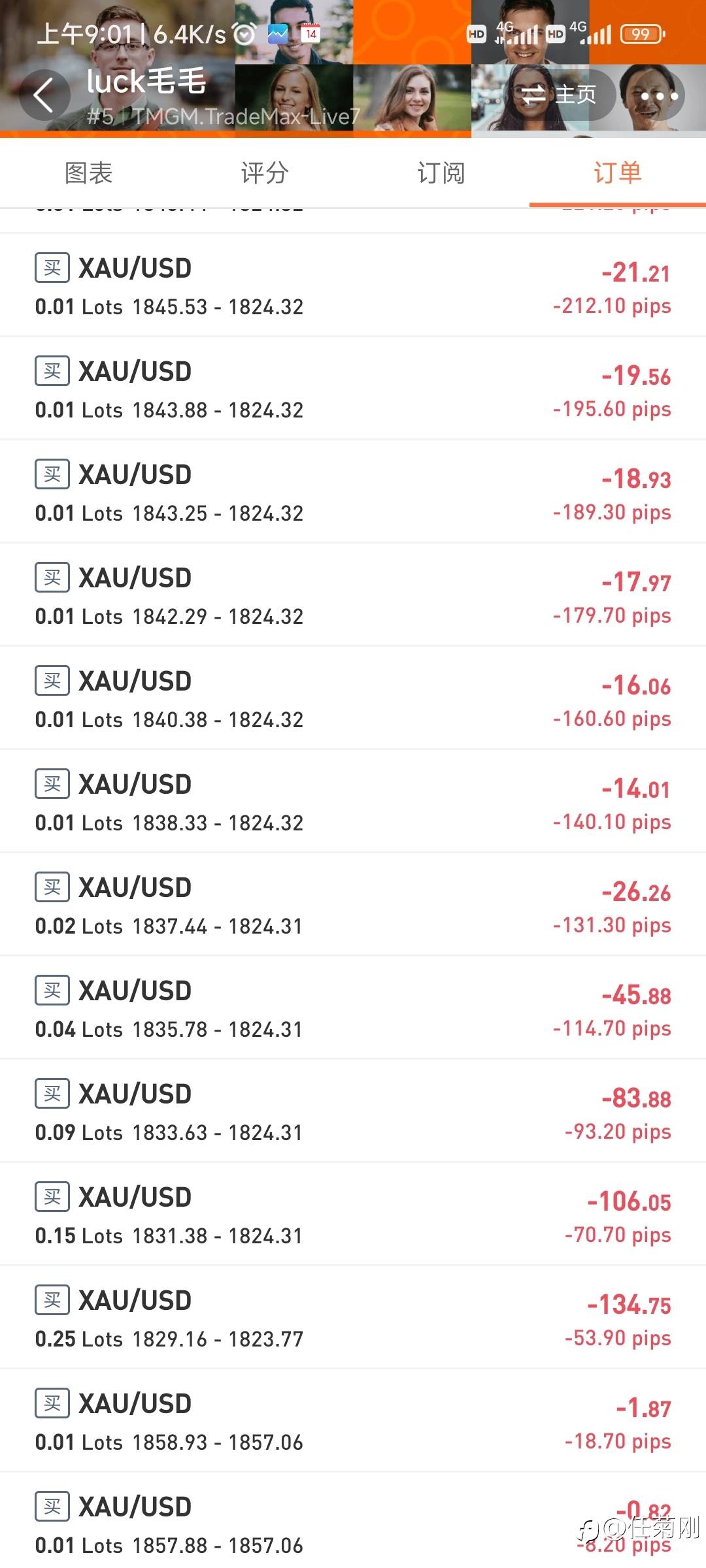Switch to the 订阅 tab
The height and width of the screenshot is (1568, 706).
coord(441,173)
